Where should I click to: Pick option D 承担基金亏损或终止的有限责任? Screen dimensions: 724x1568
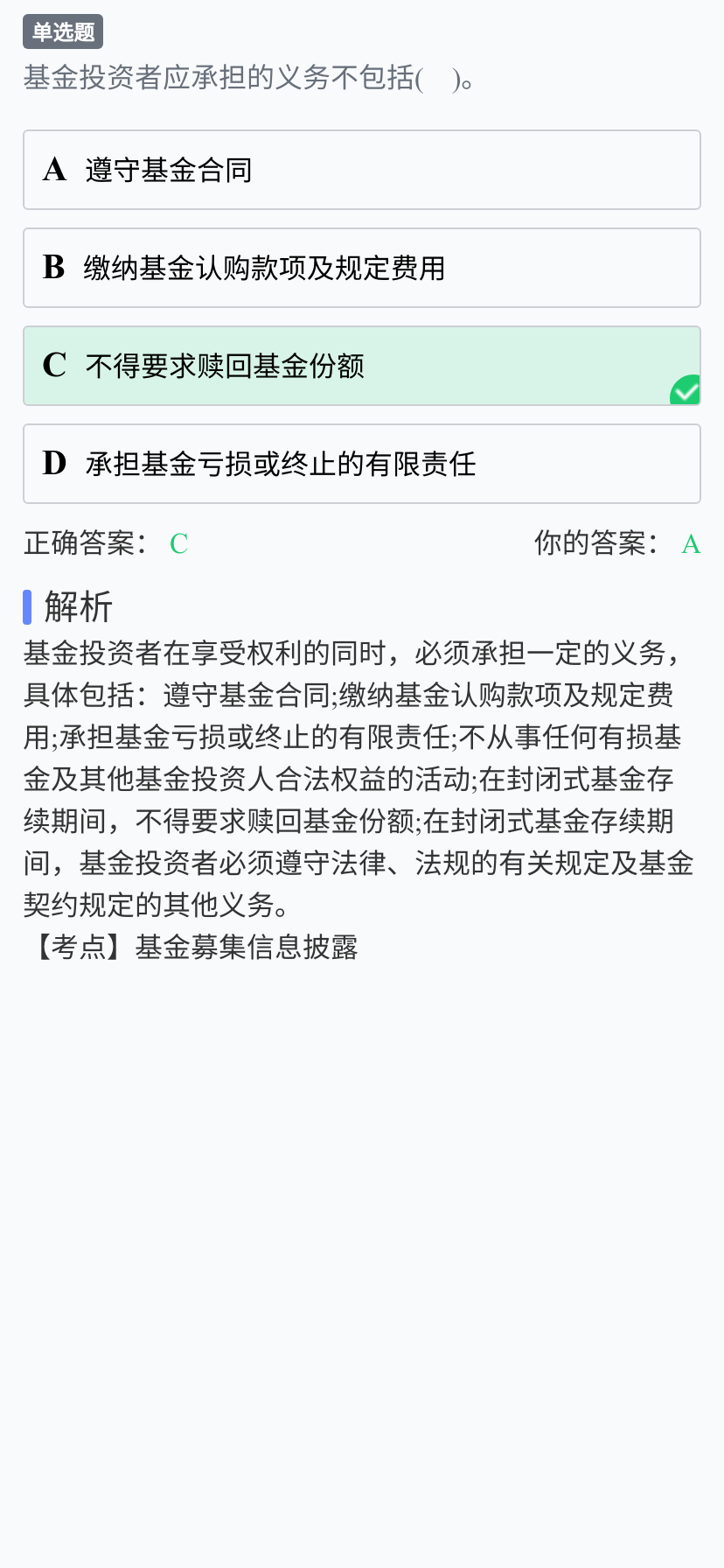362,464
